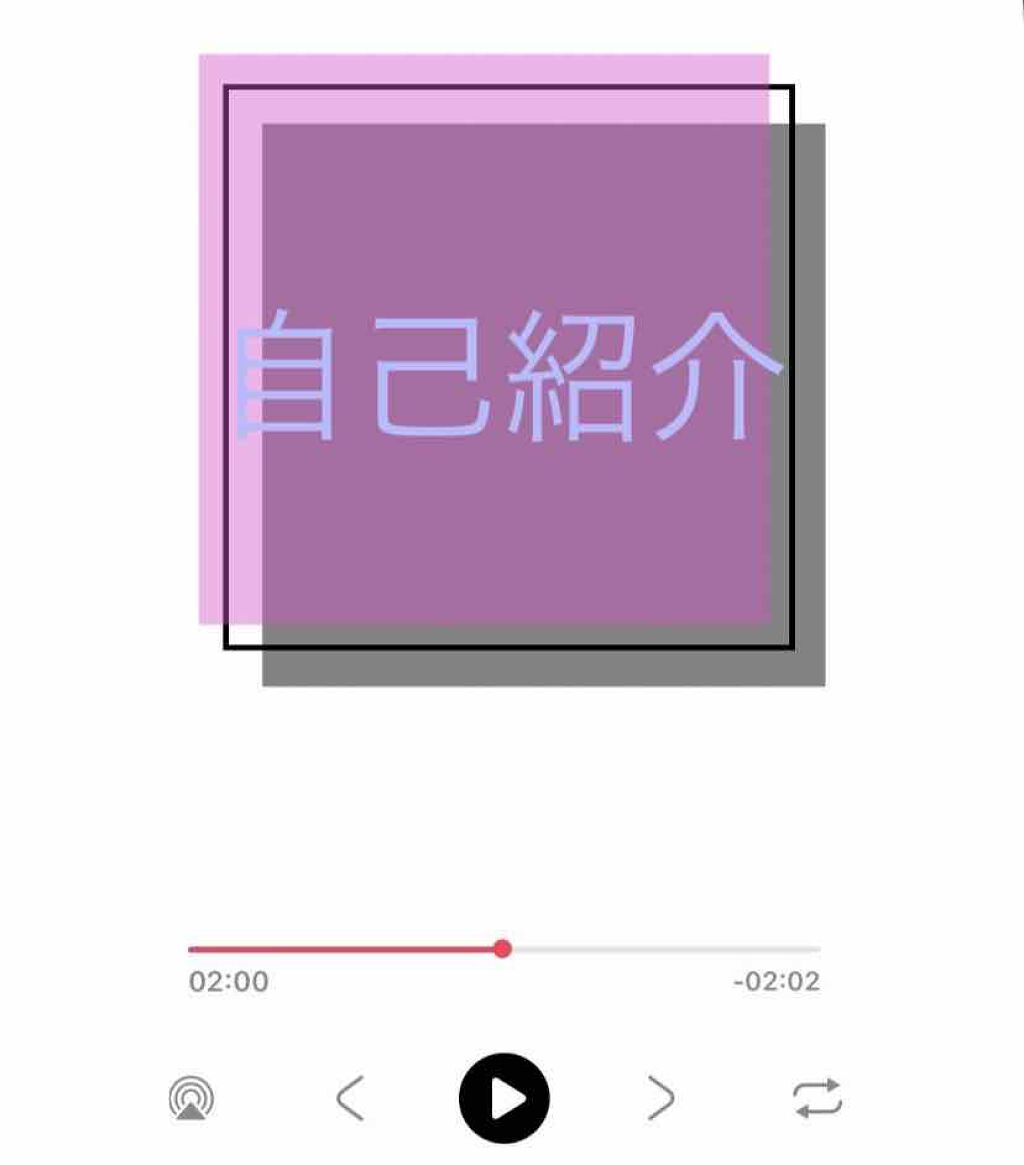Click the progress bar near its midpoint
The width and height of the screenshot is (1024, 1165).
[x=502, y=949]
